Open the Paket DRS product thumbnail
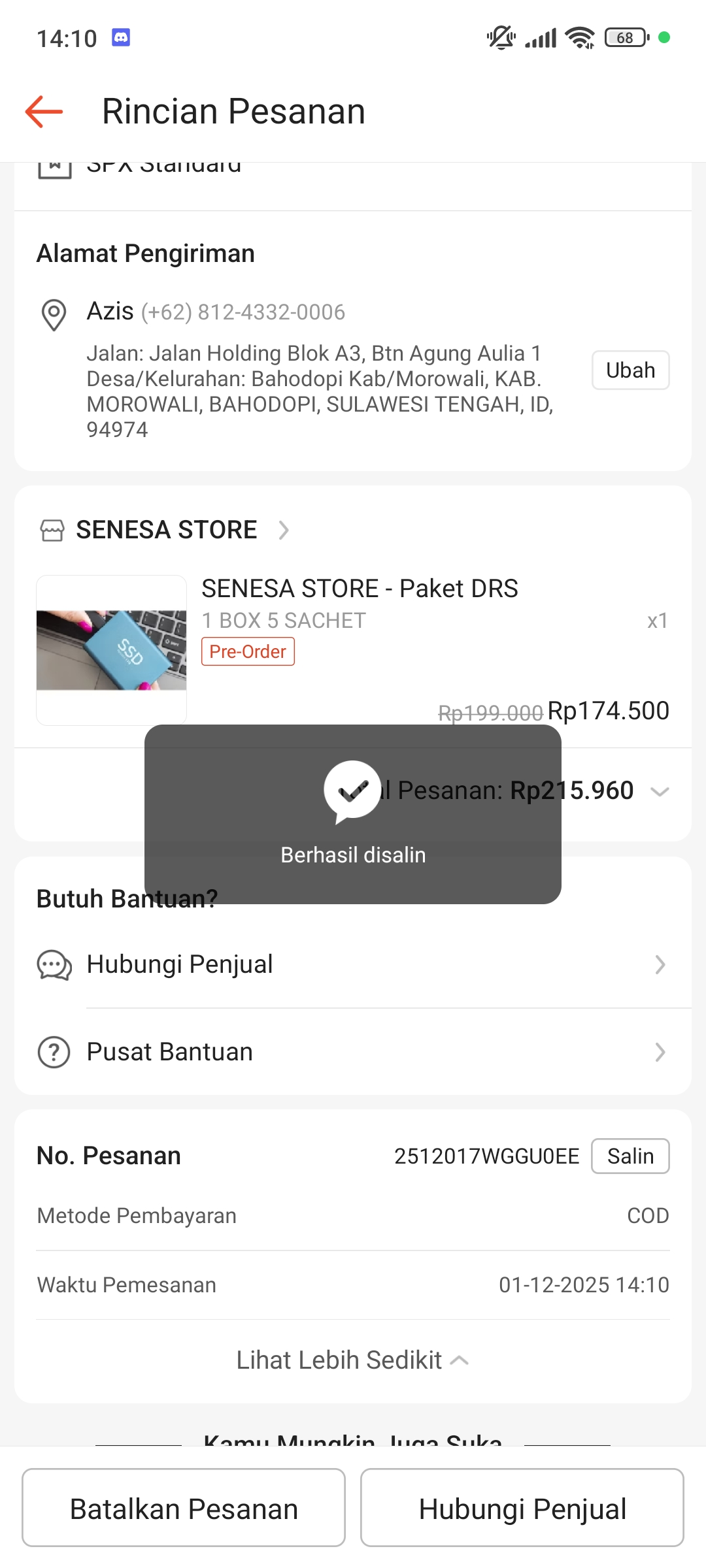 tap(112, 650)
